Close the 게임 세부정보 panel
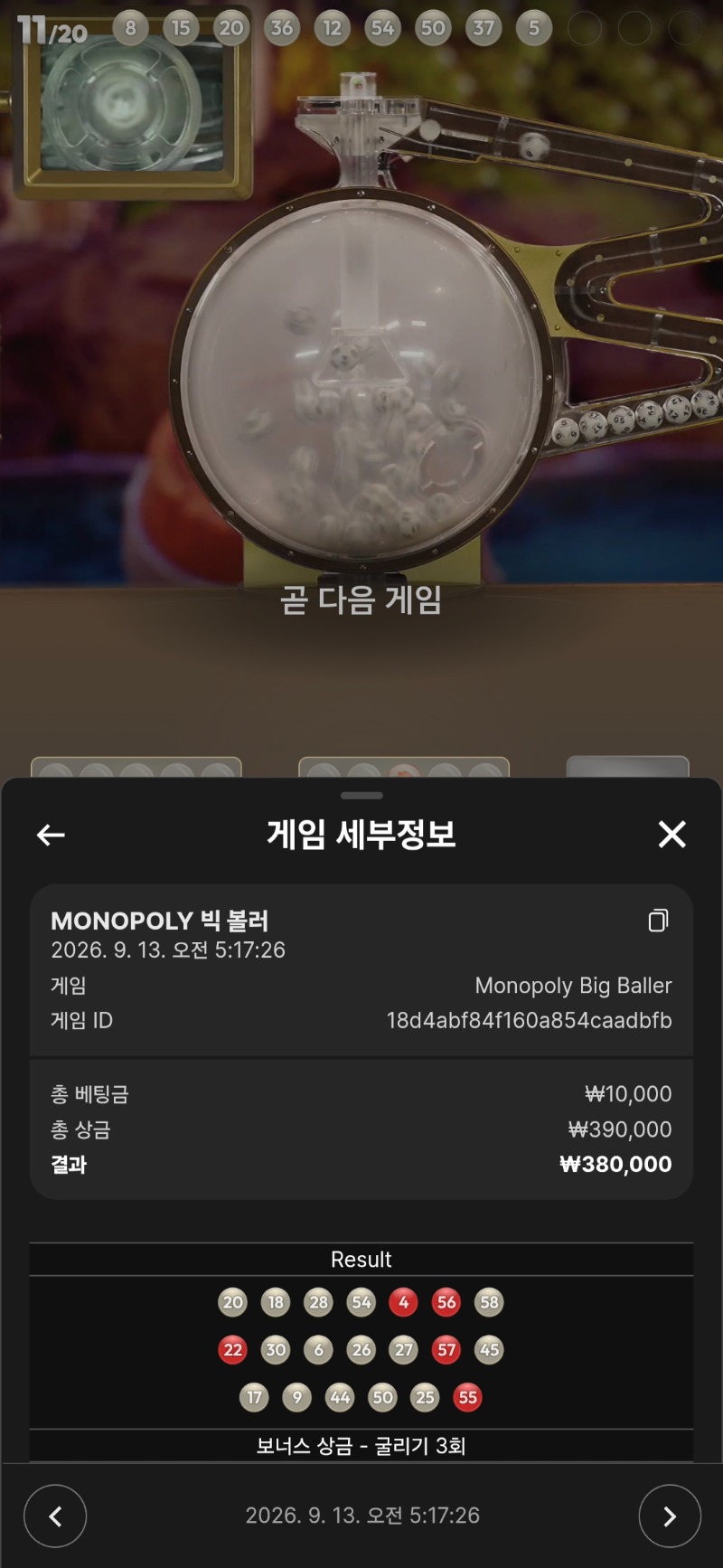This screenshot has height=1568, width=723. point(671,834)
